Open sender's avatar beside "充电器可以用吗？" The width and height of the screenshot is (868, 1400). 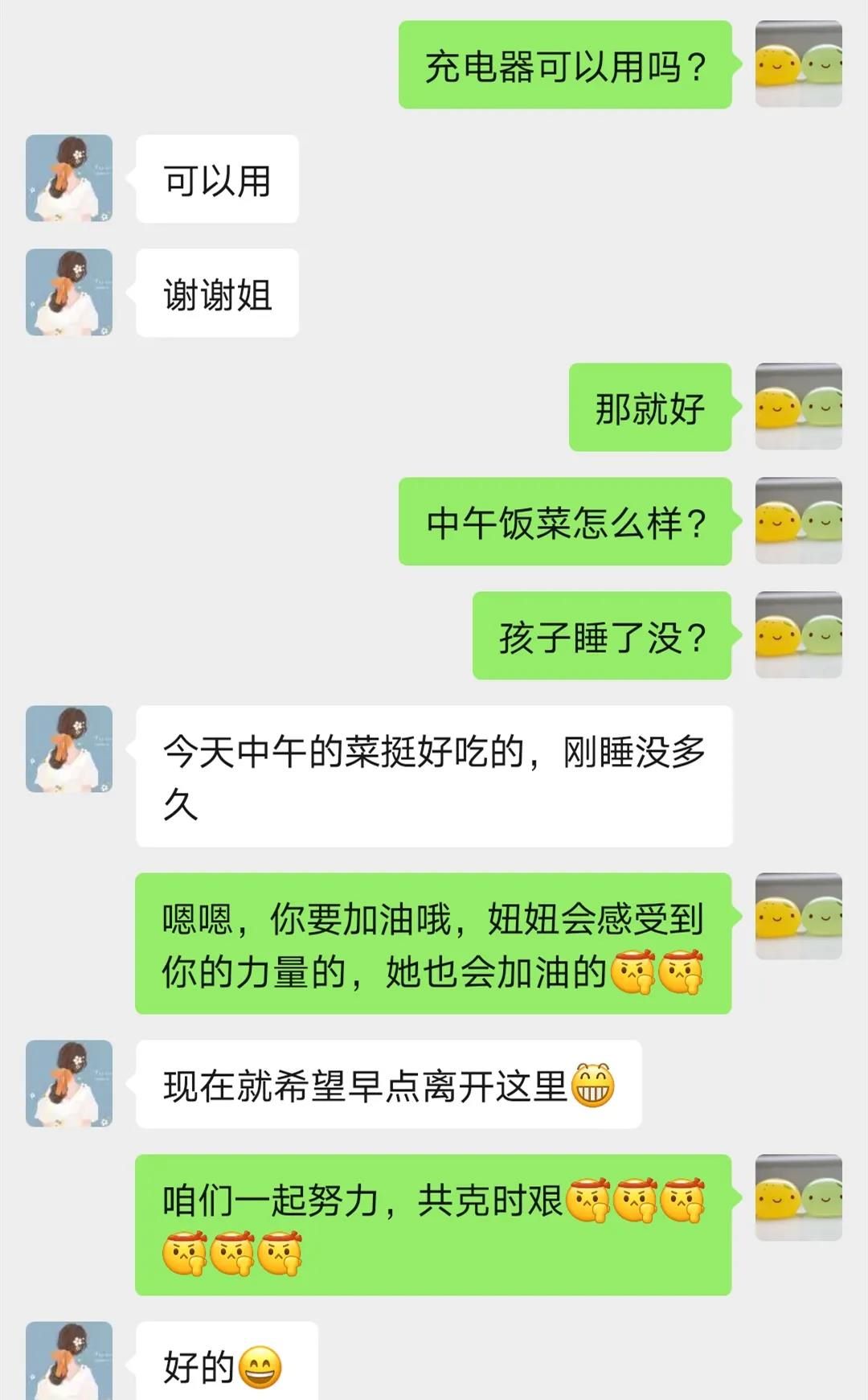coord(798,64)
